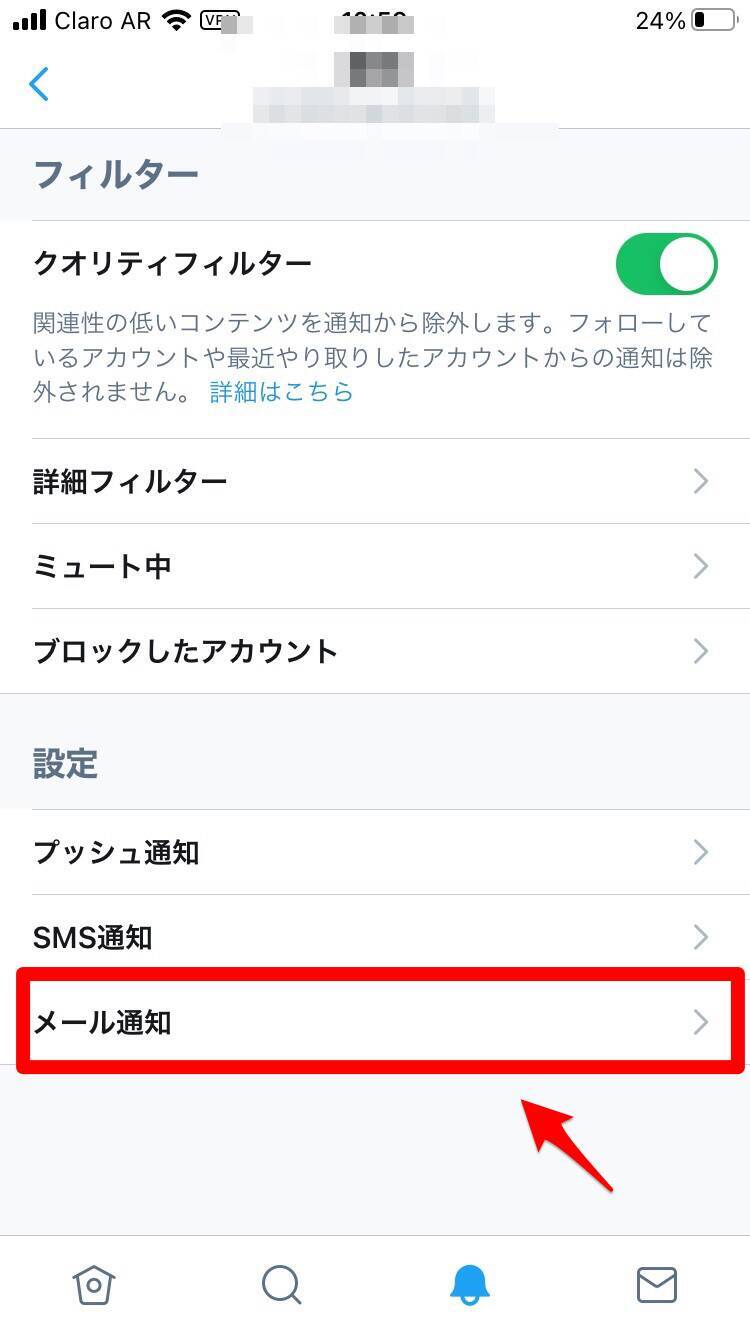Switch to the Messages envelope tab
The height and width of the screenshot is (1334, 750).
coord(657,1284)
